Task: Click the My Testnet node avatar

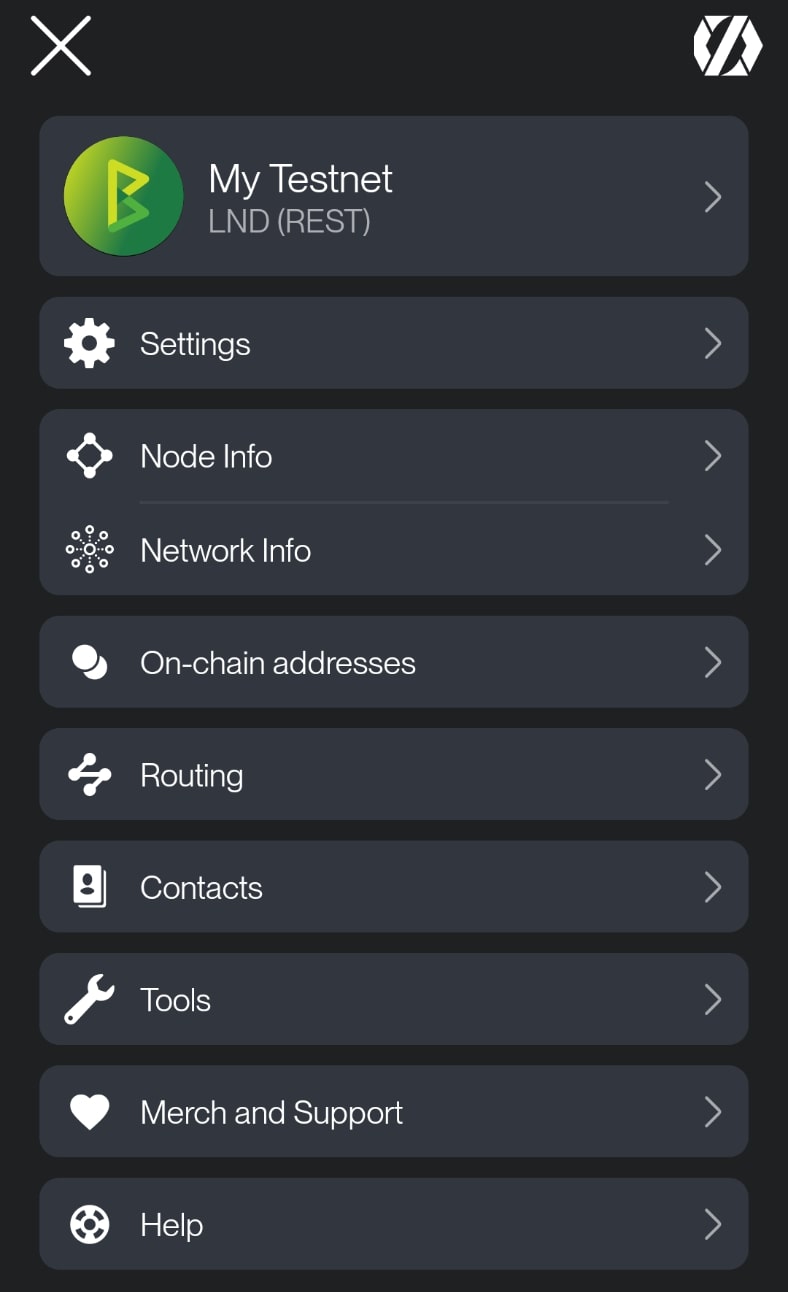Action: [123, 196]
